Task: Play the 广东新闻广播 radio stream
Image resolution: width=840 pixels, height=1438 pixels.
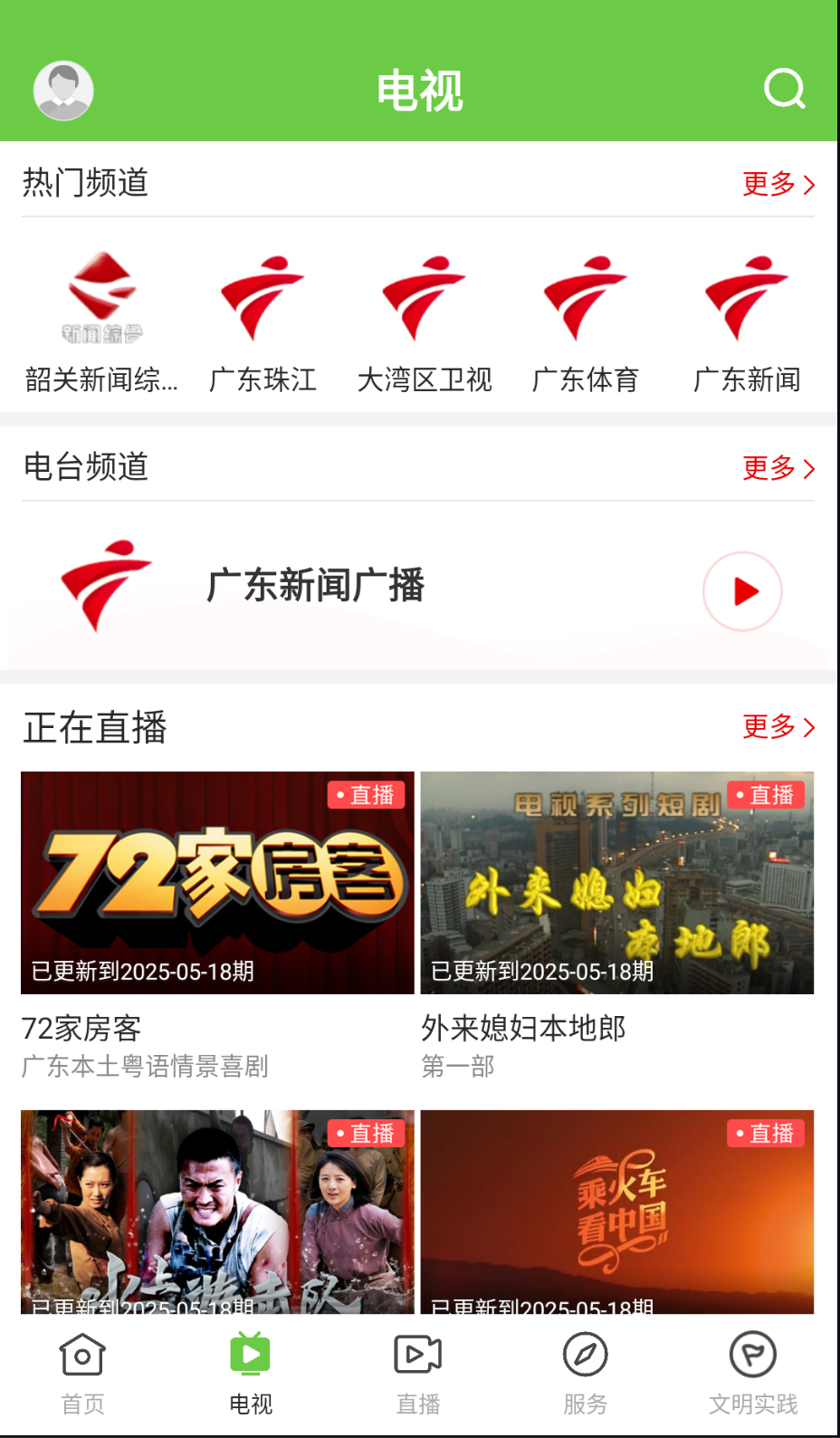Action: tap(742, 590)
